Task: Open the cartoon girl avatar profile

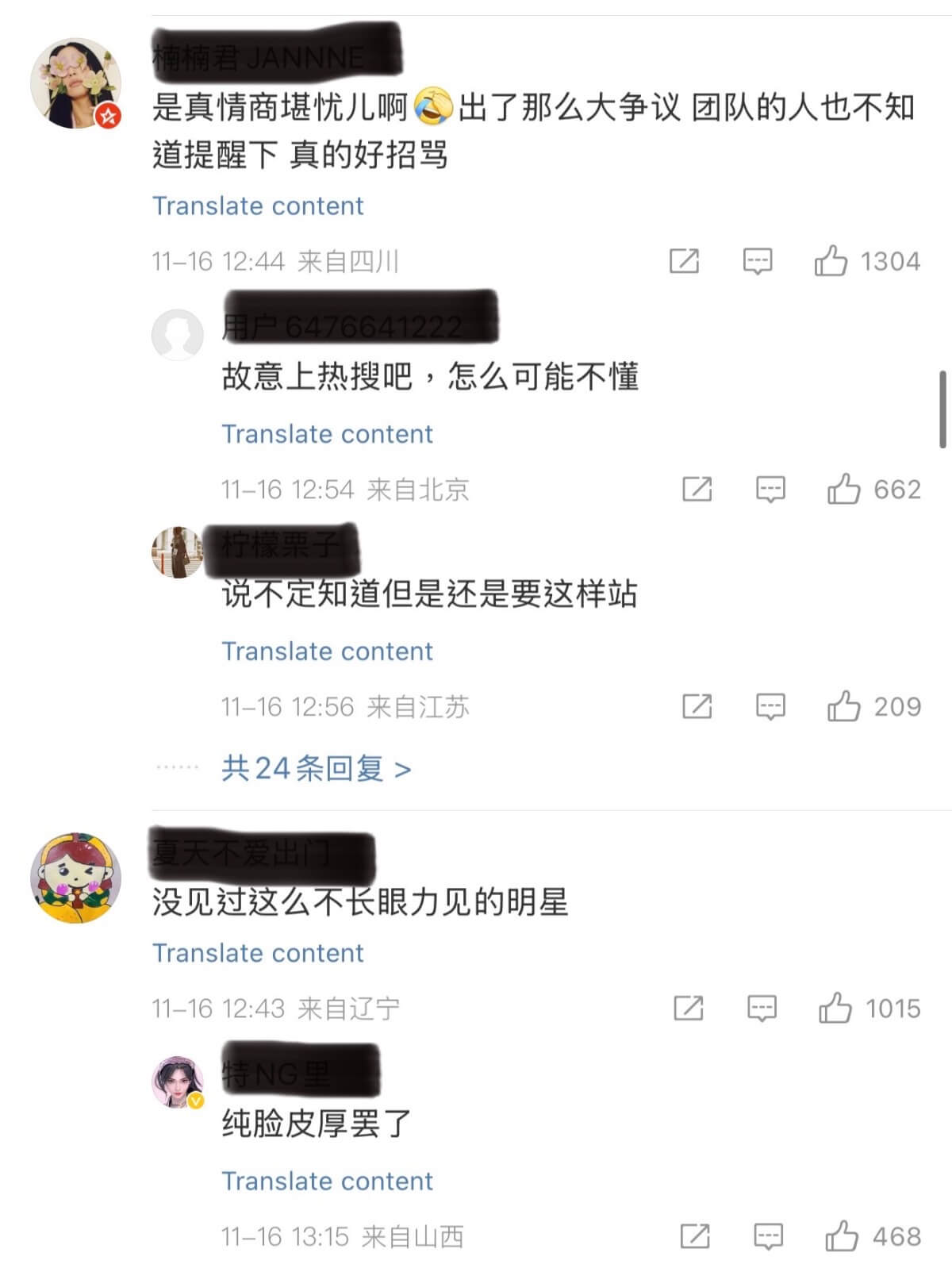Action: pos(75,878)
